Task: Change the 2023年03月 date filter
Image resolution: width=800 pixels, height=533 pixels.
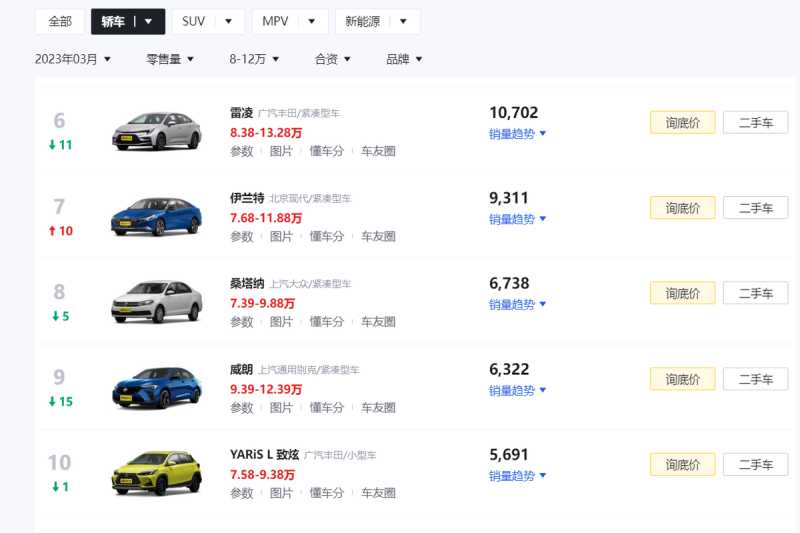Action: 73,59
